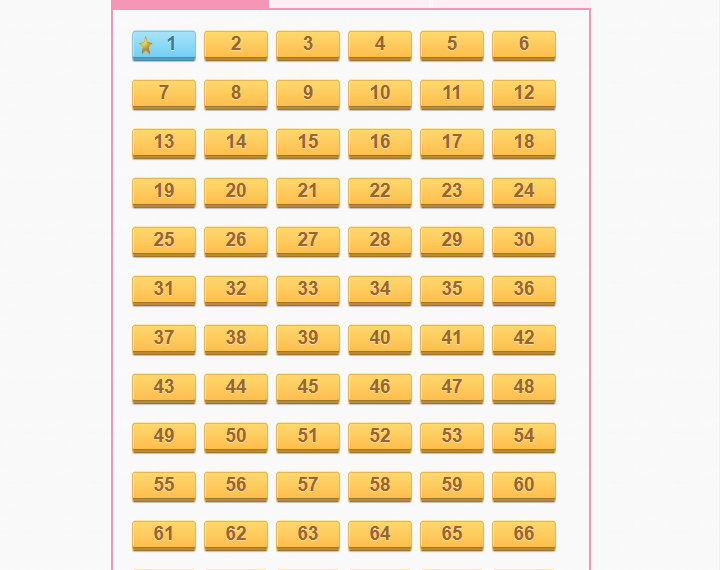The height and width of the screenshot is (570, 720).
Task: Choose level 27
Action: pos(308,240)
